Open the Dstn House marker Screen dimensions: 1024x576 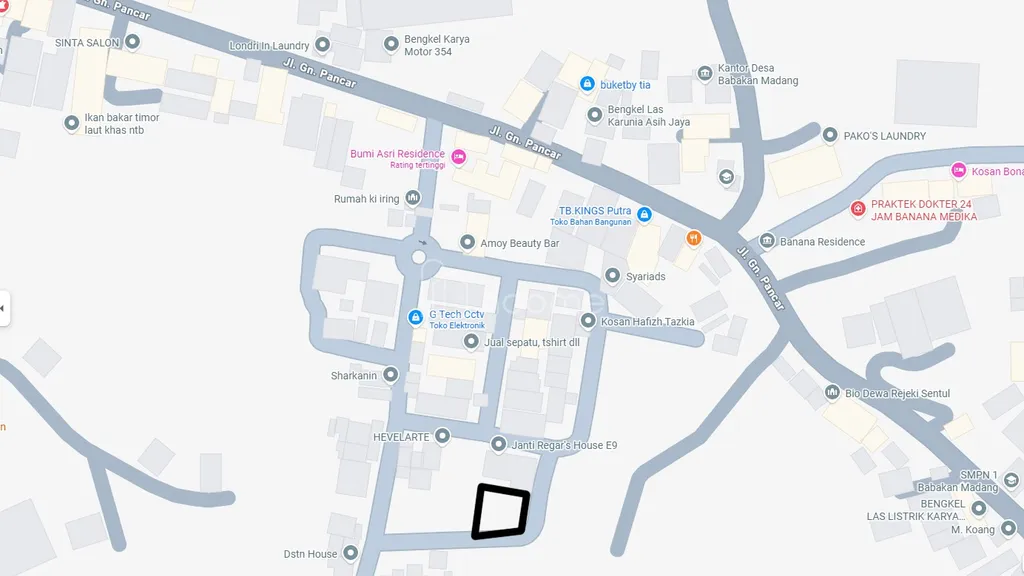click(350, 552)
